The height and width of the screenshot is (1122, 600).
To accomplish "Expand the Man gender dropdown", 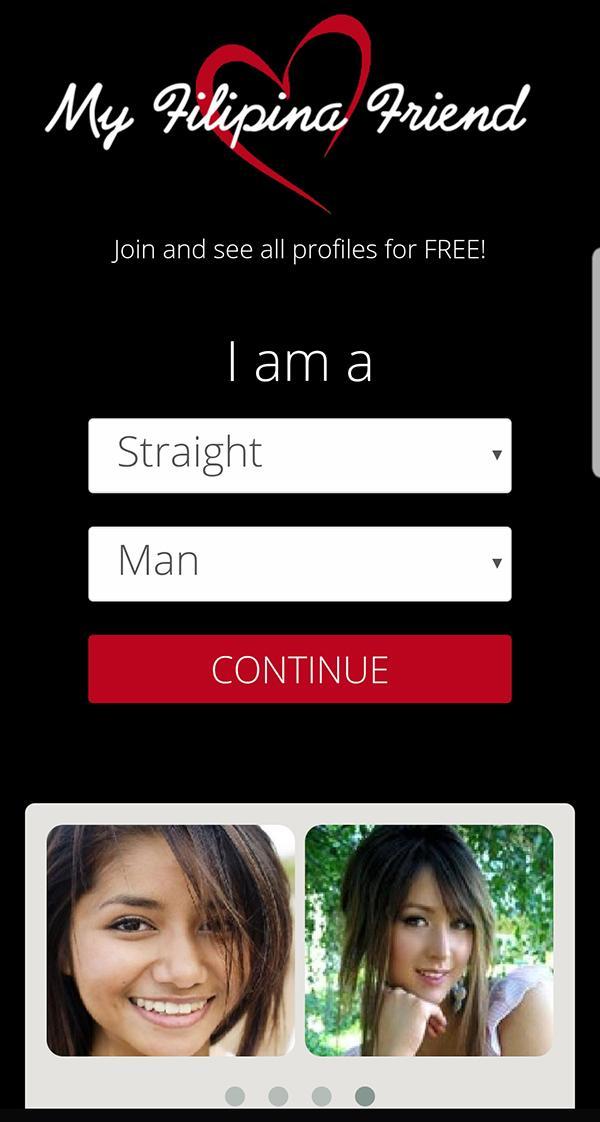I will [299, 563].
